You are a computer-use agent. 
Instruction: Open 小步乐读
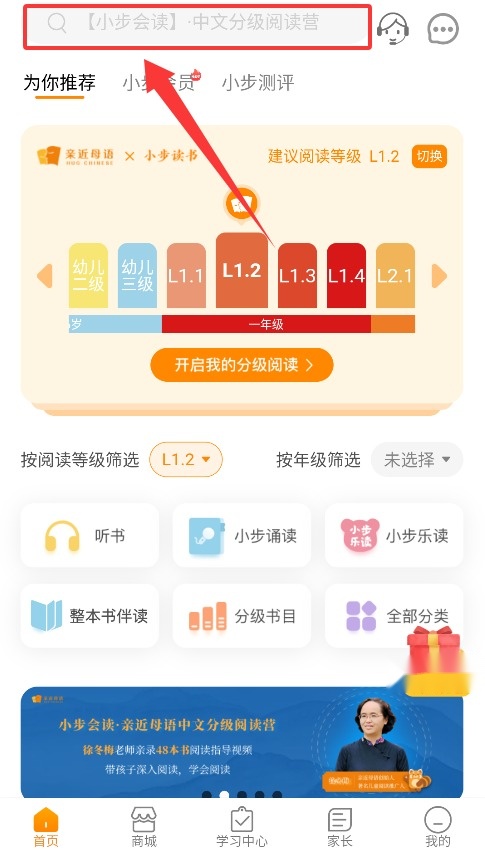[x=394, y=535]
